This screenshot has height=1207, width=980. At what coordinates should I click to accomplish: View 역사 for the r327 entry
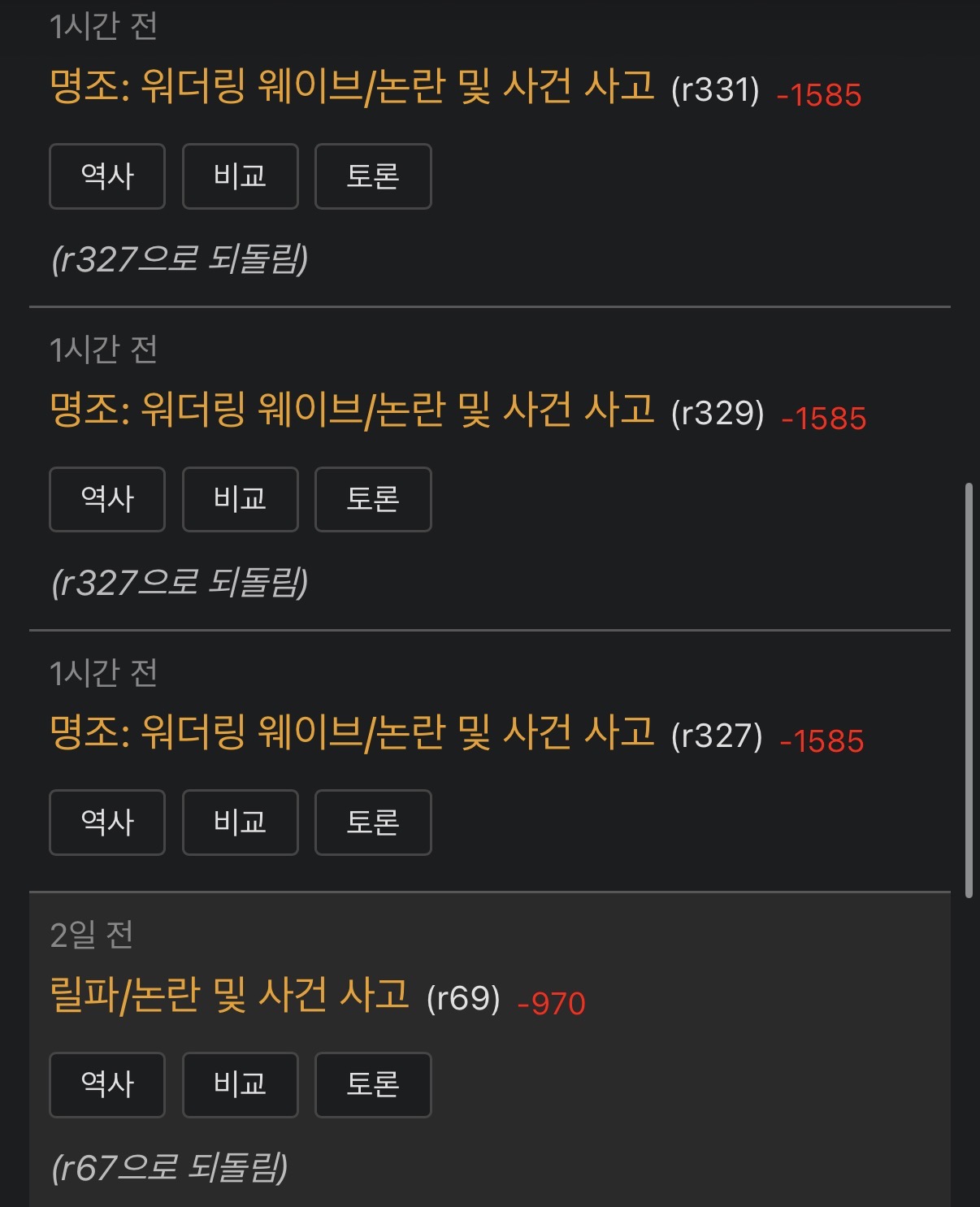107,822
